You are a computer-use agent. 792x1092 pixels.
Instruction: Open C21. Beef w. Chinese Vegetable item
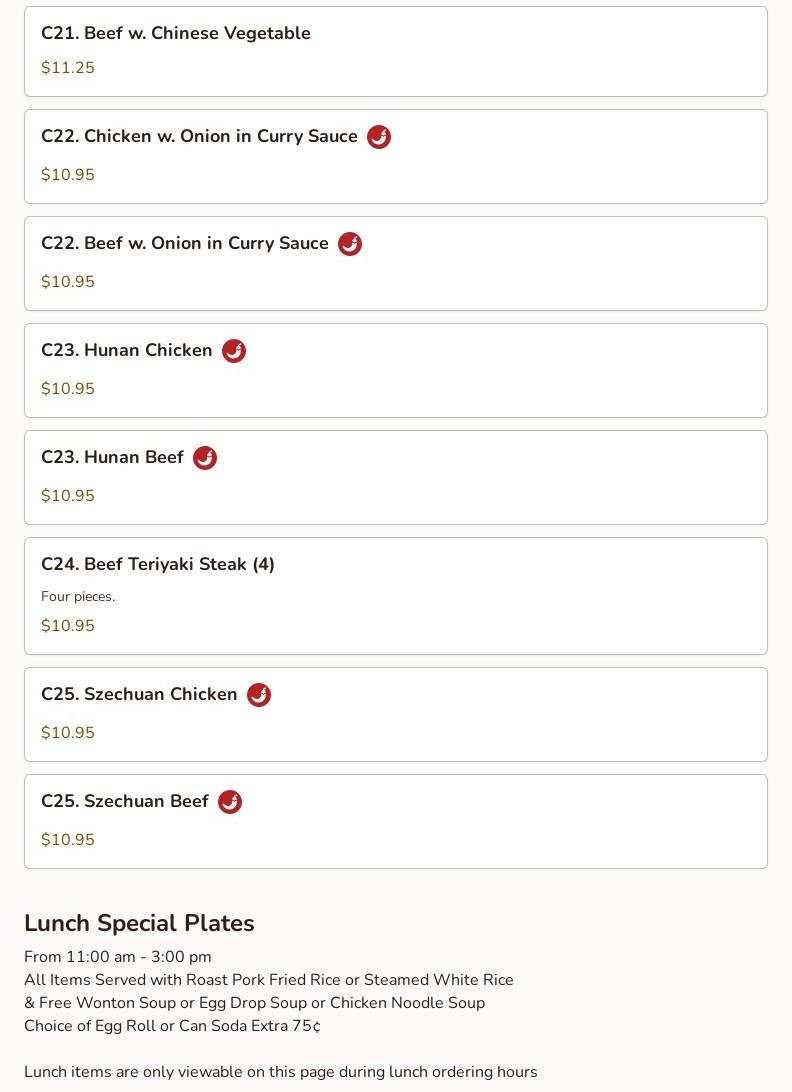(395, 51)
